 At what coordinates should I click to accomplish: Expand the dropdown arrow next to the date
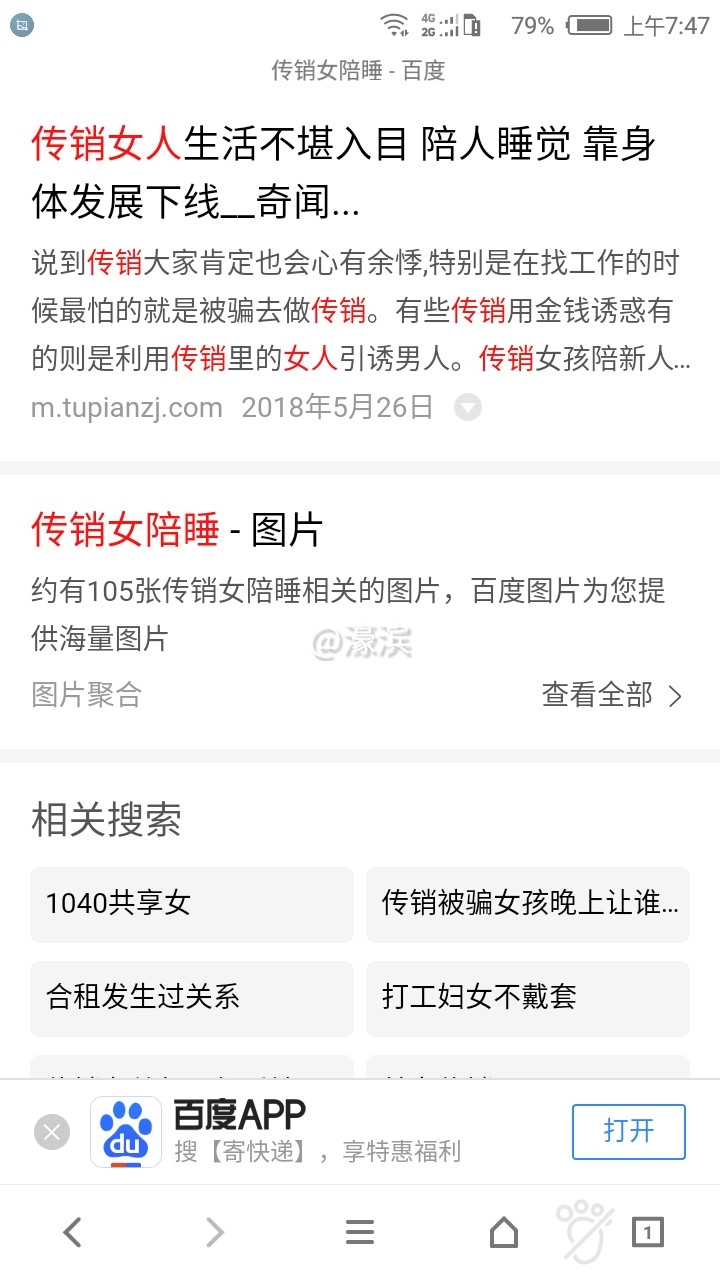point(466,406)
